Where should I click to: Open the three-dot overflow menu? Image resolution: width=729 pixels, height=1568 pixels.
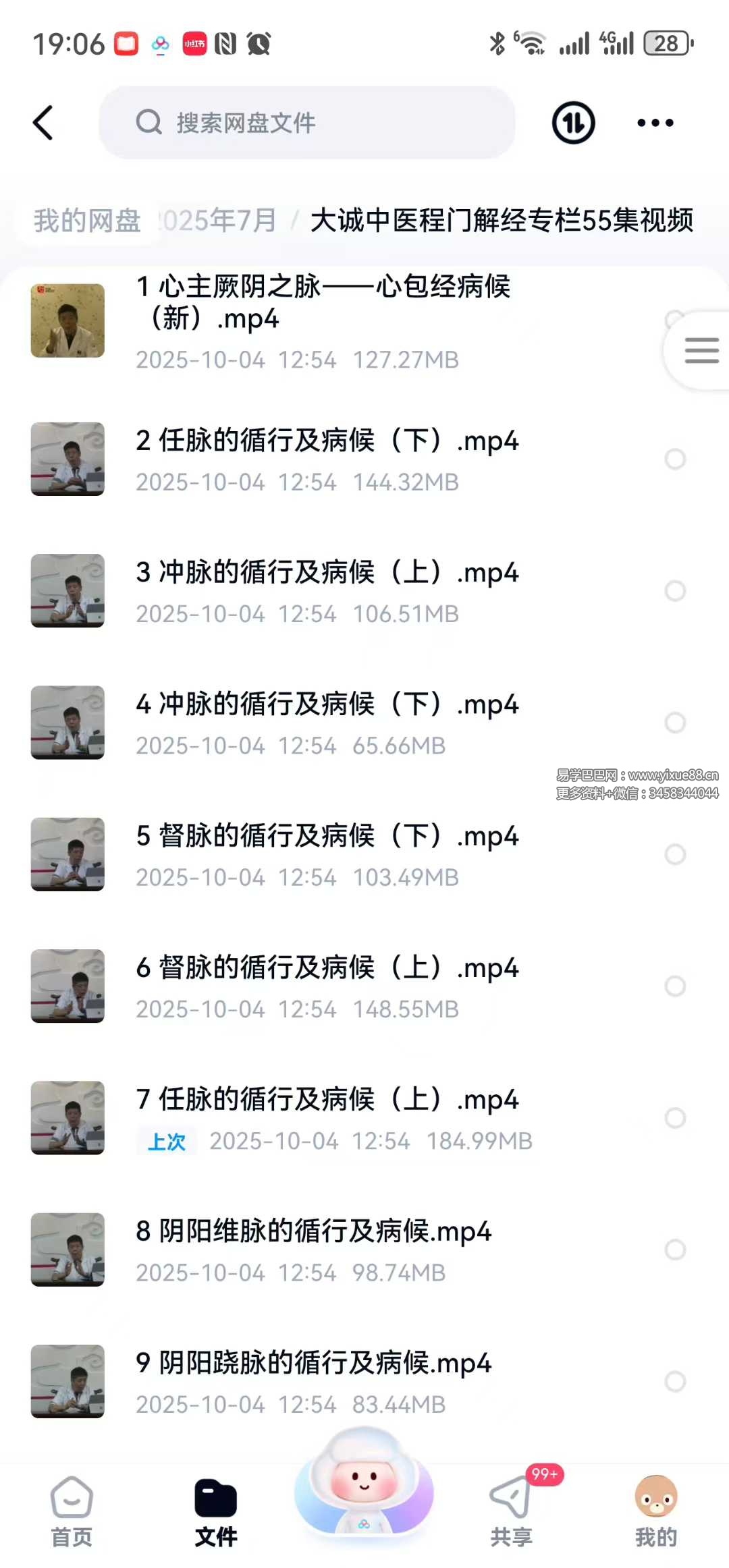655,123
